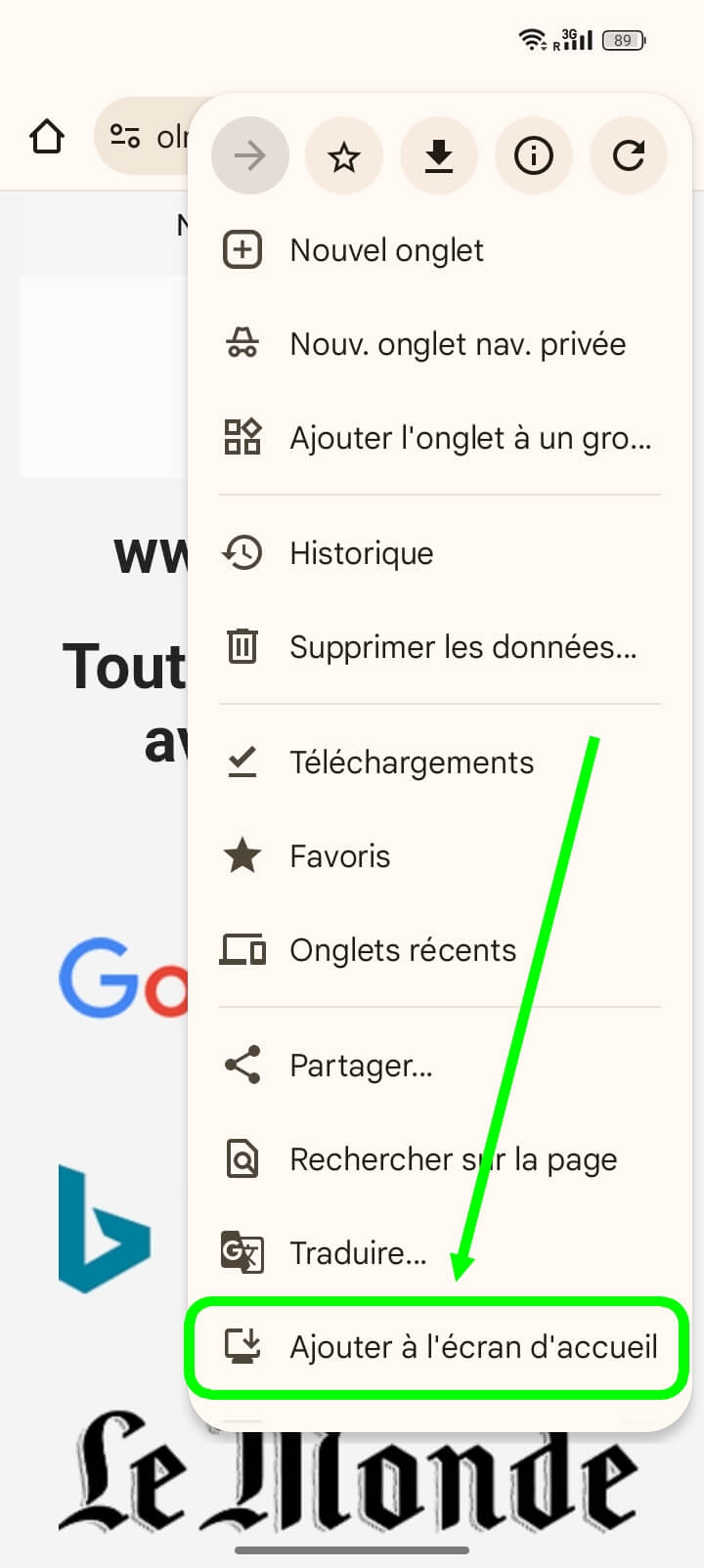704x1568 pixels.
Task: Reload the current page
Action: coord(628,155)
